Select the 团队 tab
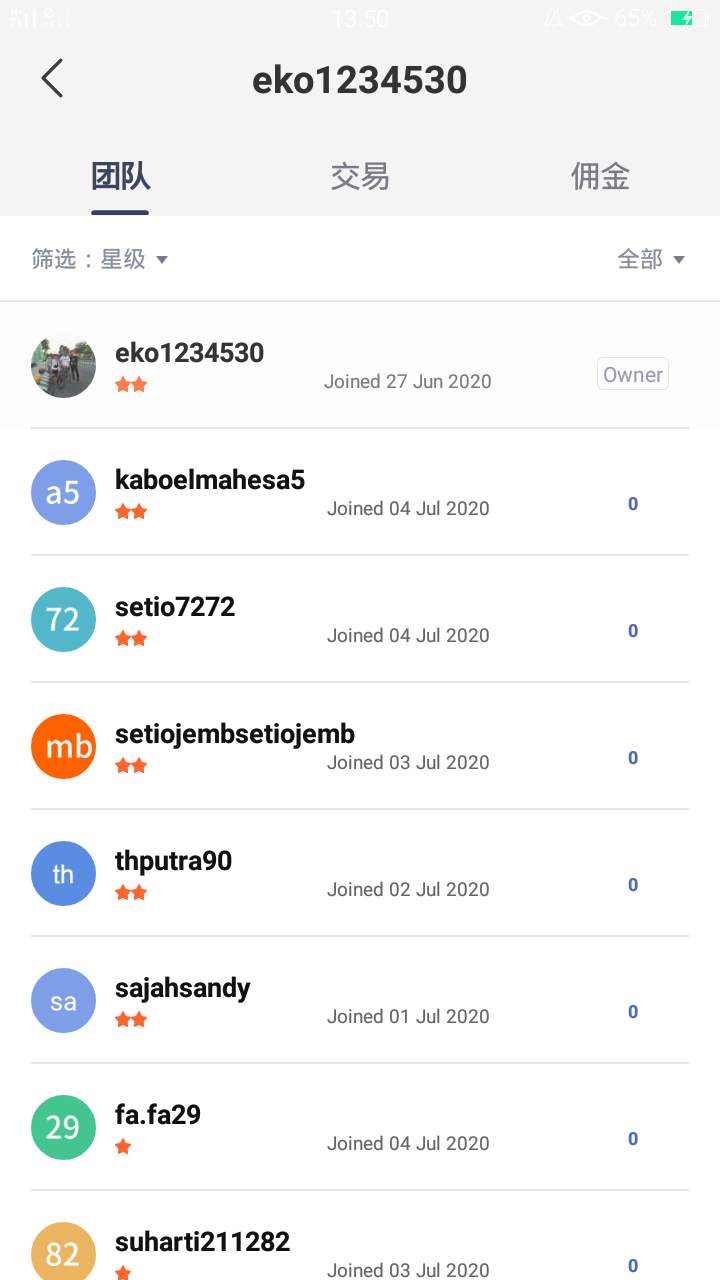 tap(120, 177)
